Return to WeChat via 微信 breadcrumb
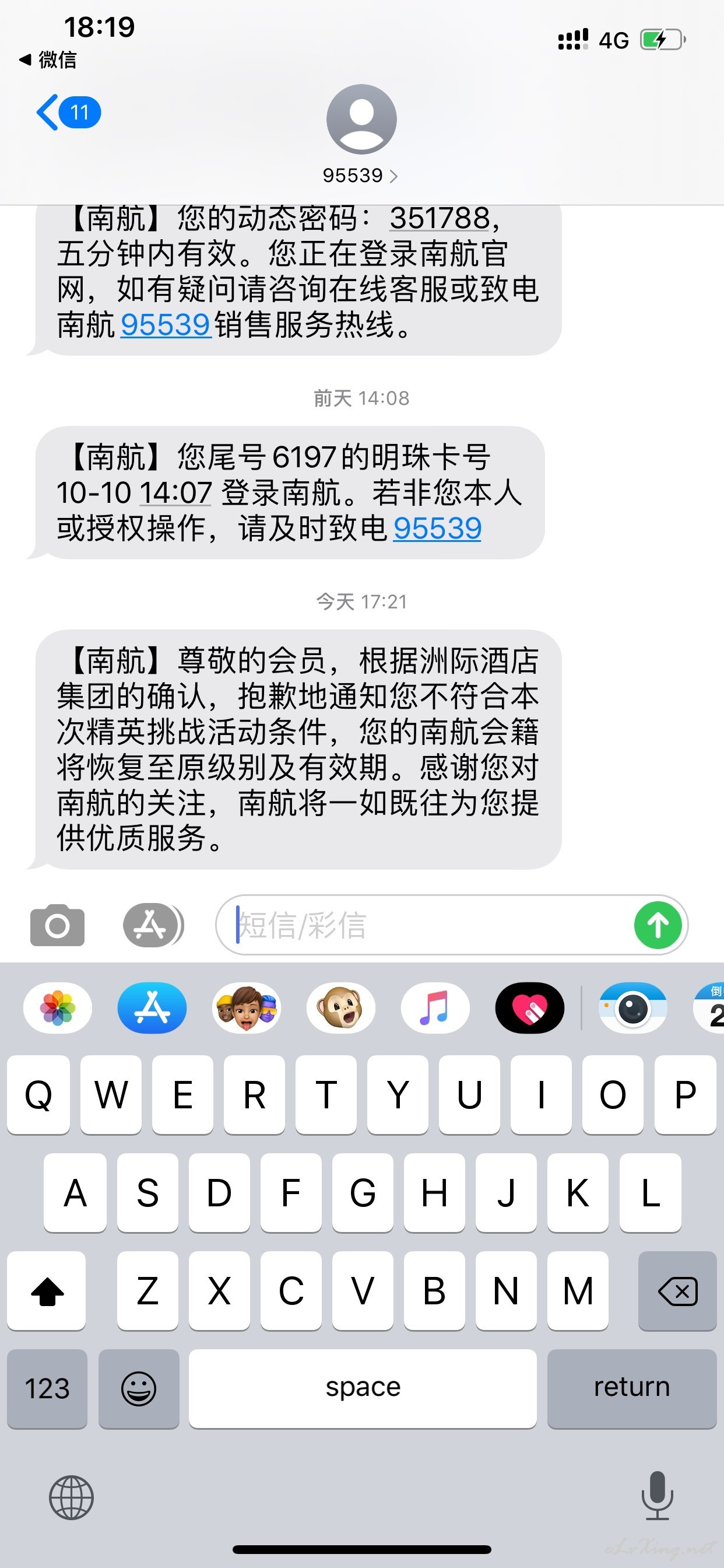Screen dimensions: 724x1568 [x=48, y=60]
